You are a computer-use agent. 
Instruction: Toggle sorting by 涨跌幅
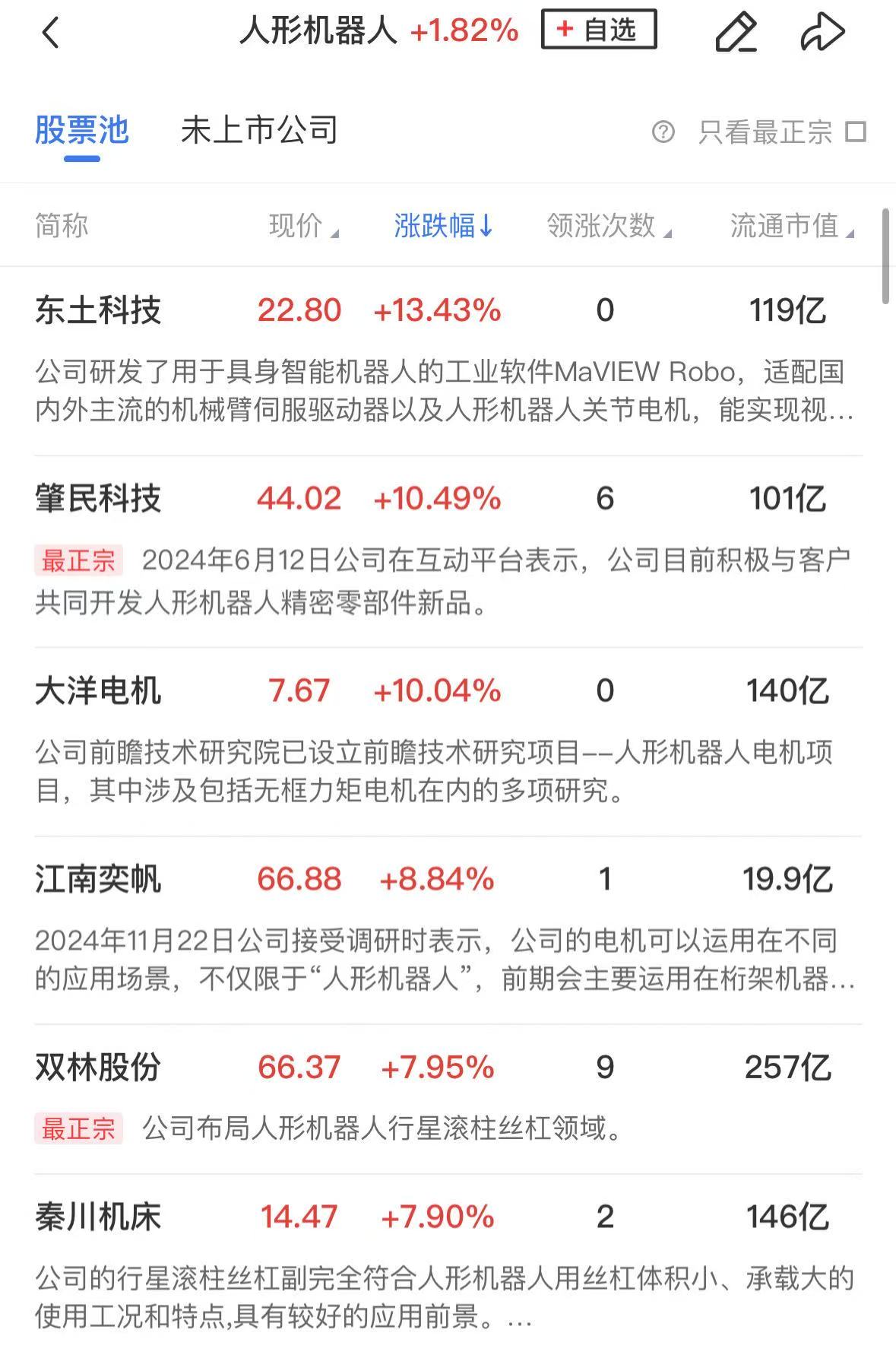pyautogui.click(x=443, y=226)
